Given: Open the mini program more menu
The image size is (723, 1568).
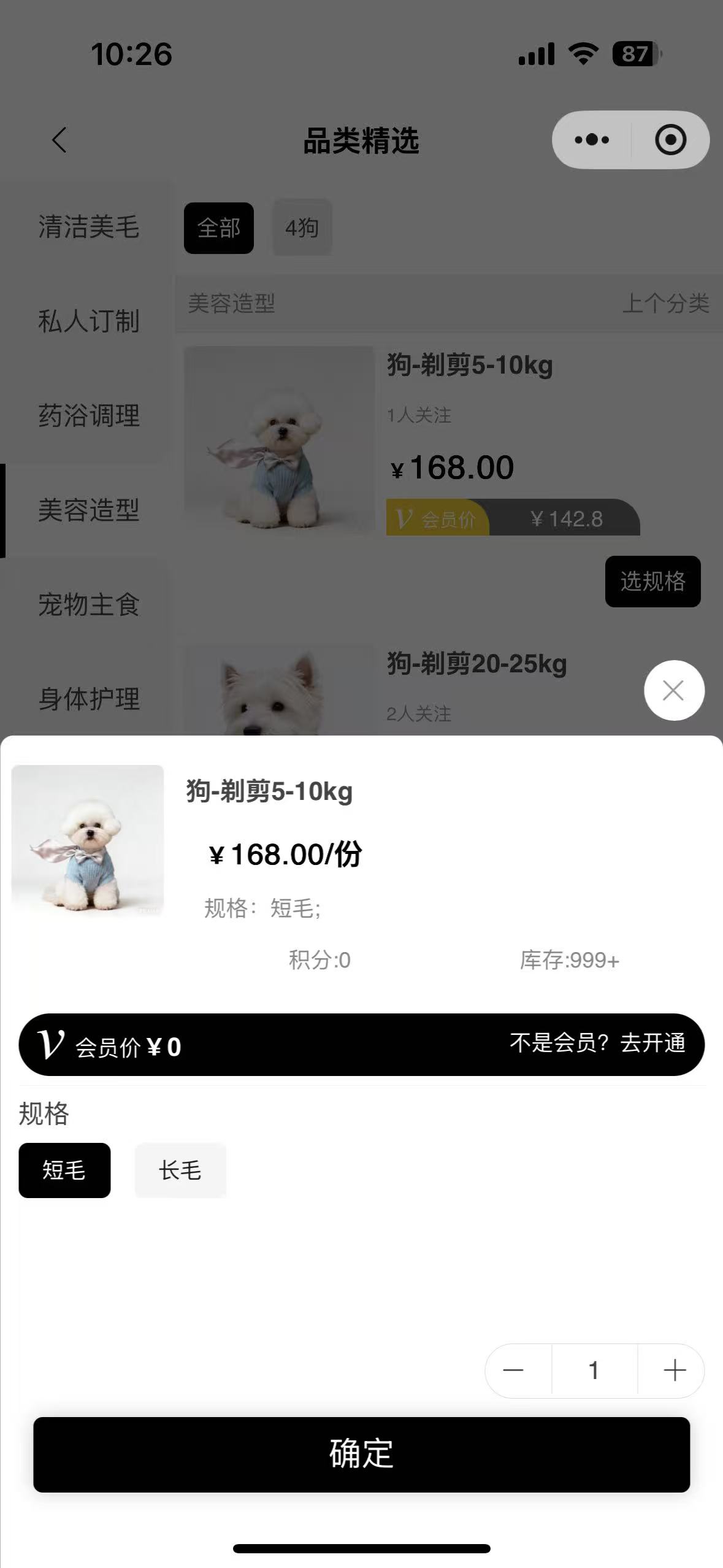Looking at the screenshot, I should coord(592,140).
